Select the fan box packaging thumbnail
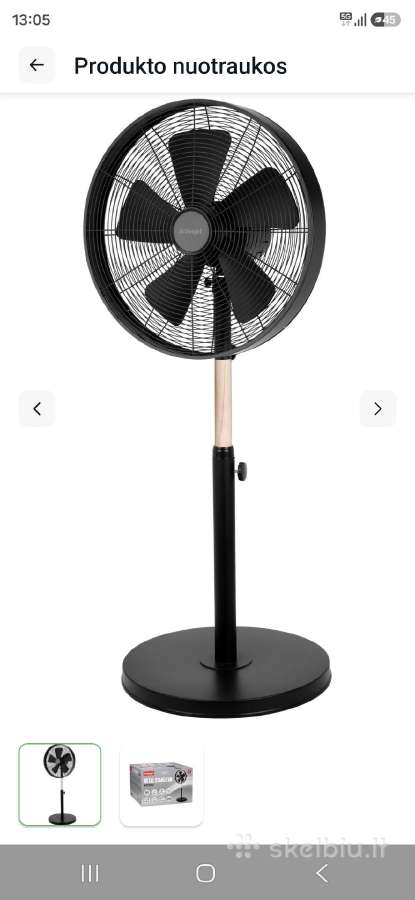This screenshot has height=900, width=415. pos(161,785)
